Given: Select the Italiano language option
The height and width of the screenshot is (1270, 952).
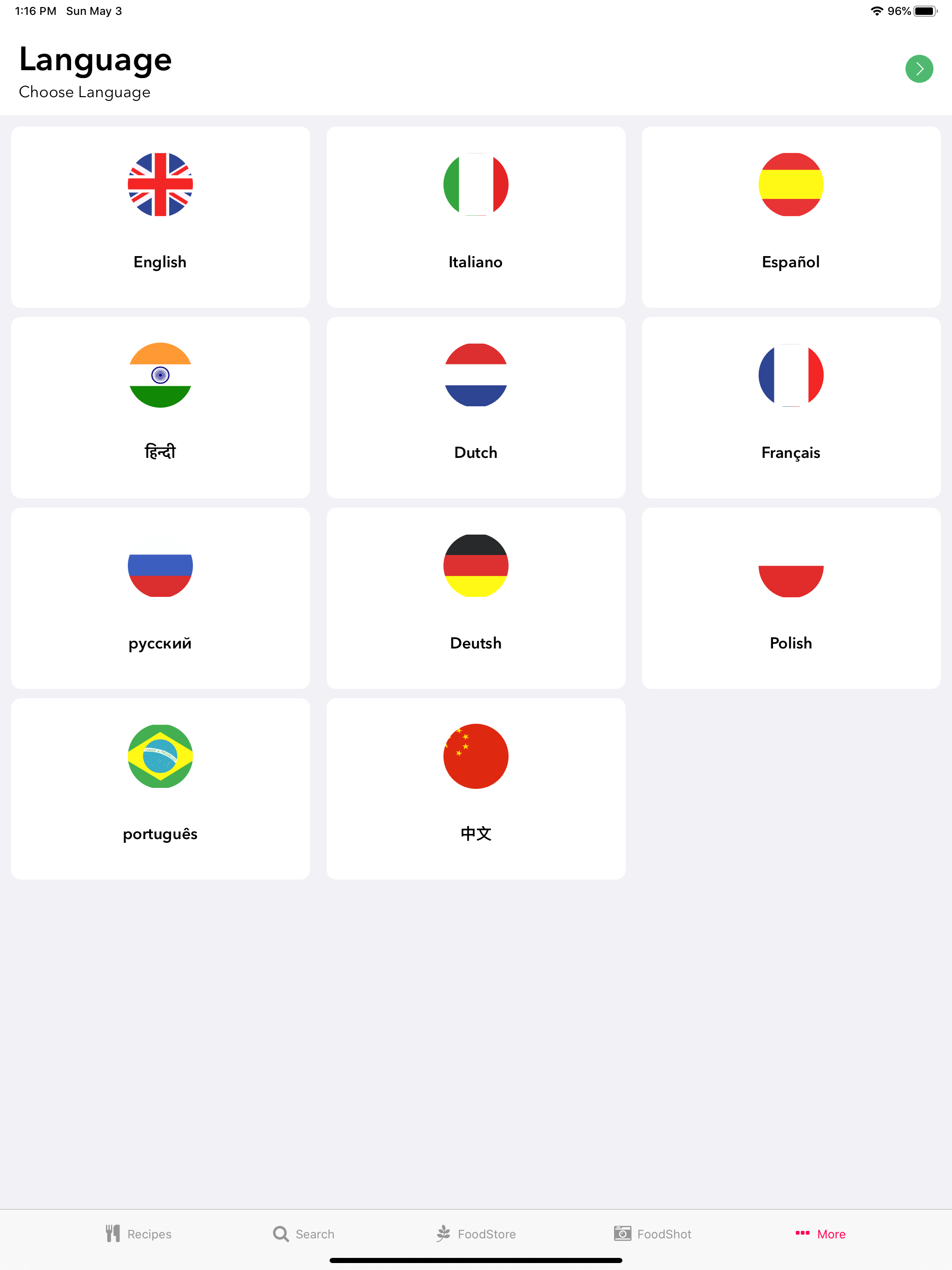Looking at the screenshot, I should [x=476, y=217].
